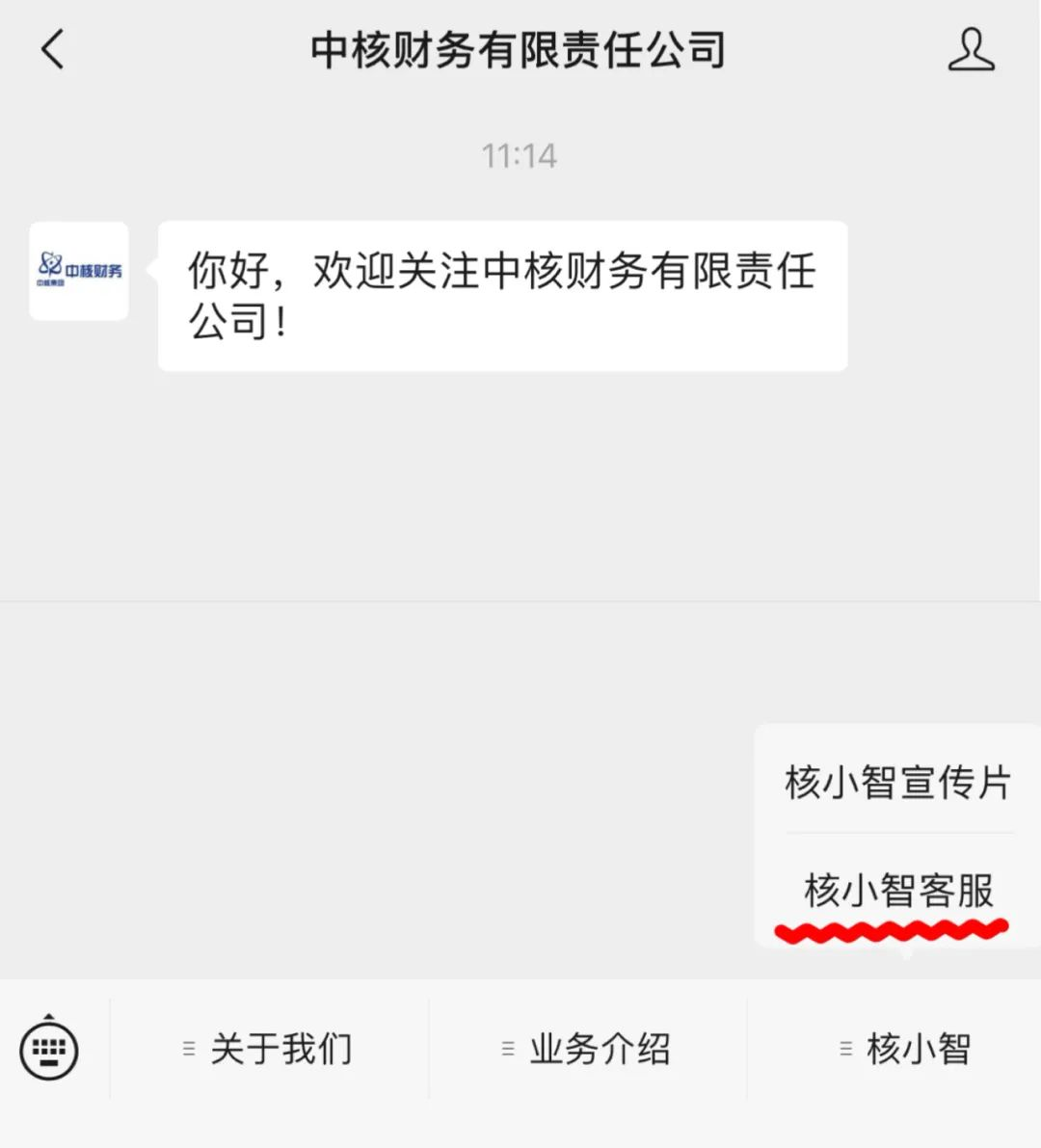Viewport: 1041px width, 1148px height.
Task: Select 核小智宣传片 from the popup
Action: coord(897,782)
